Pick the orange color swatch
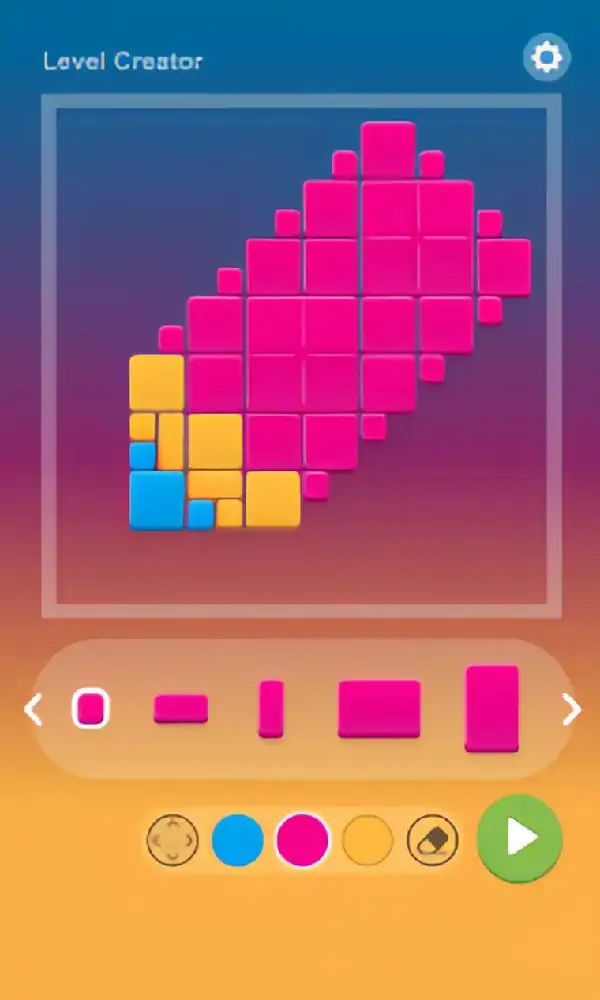Screen dimensions: 600x1000 tap(368, 840)
